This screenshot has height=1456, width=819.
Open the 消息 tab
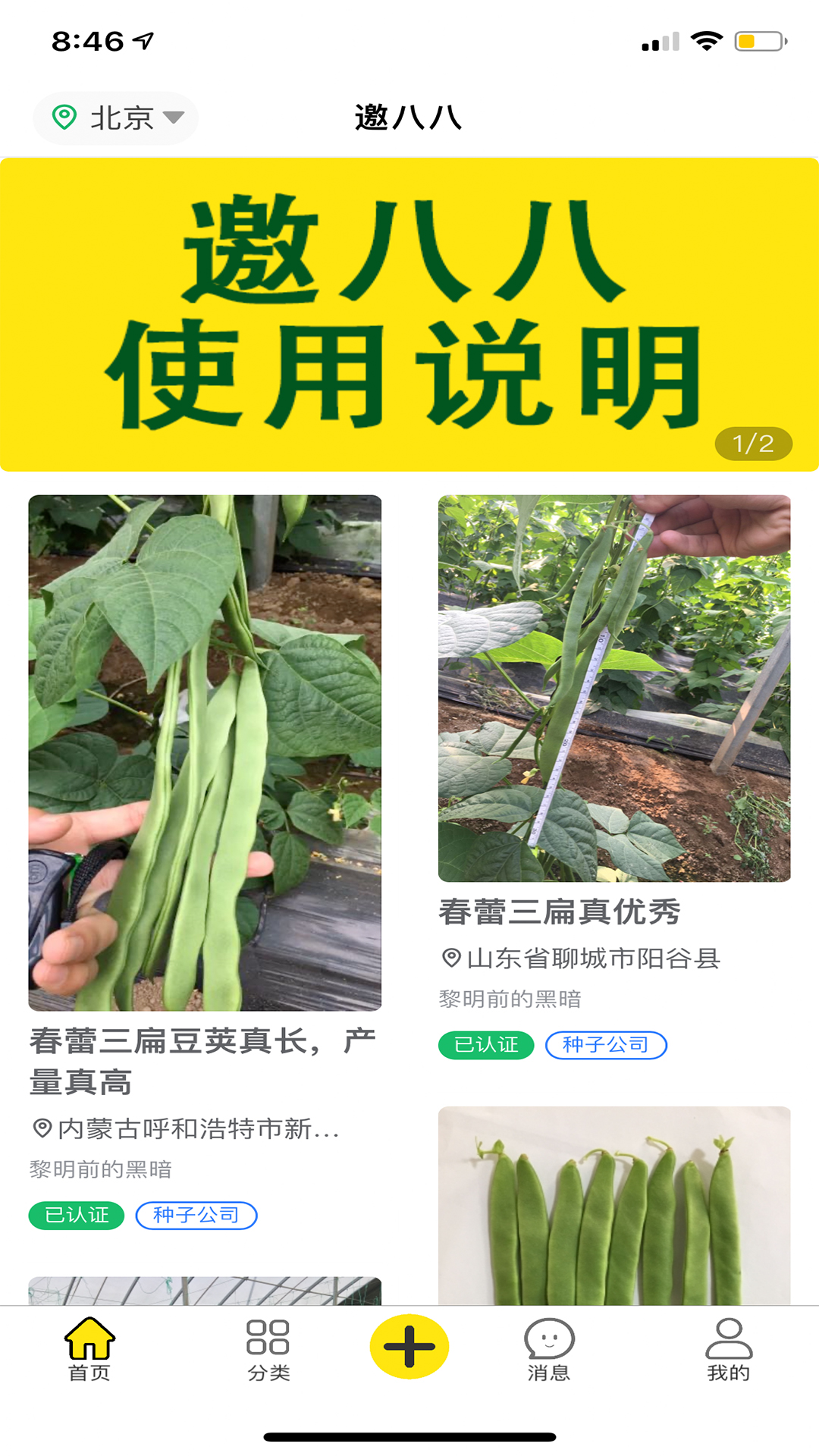click(x=549, y=1350)
